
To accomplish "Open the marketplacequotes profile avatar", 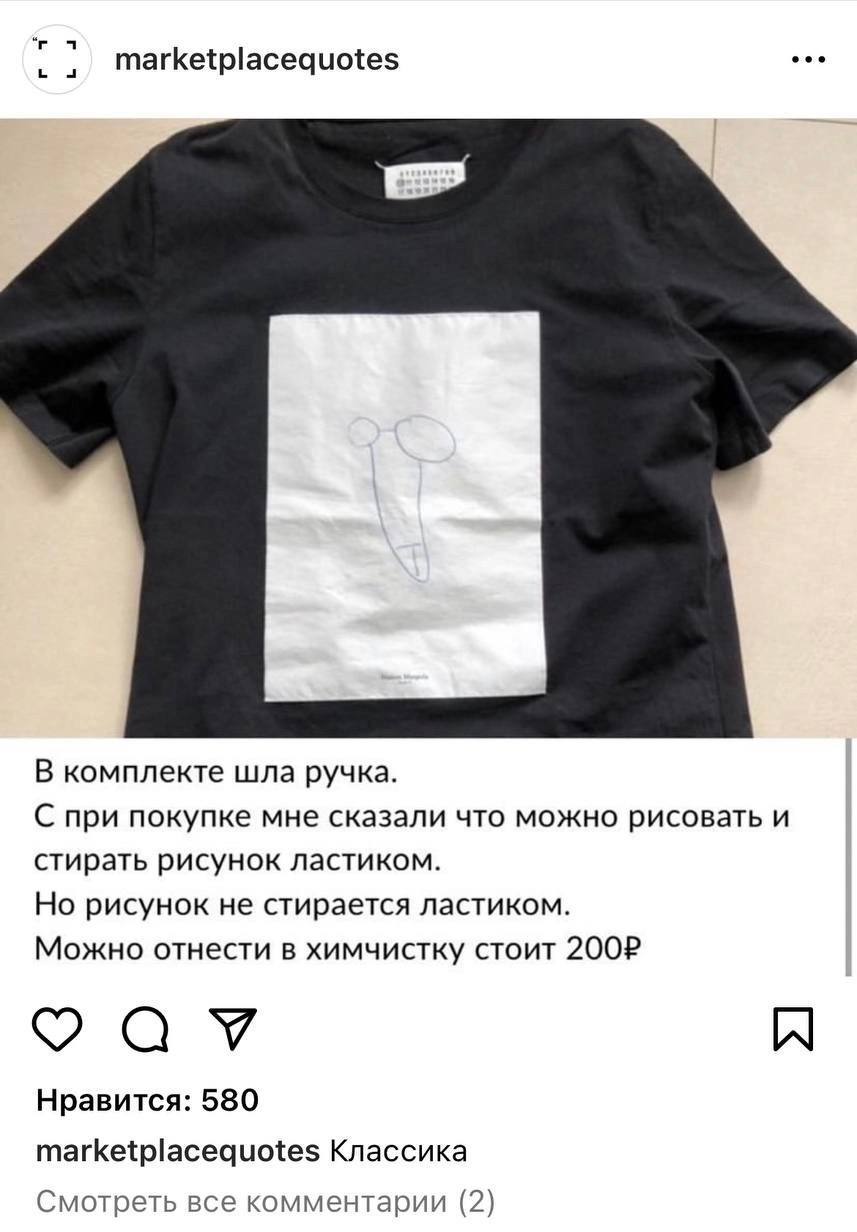I will click(x=57, y=60).
